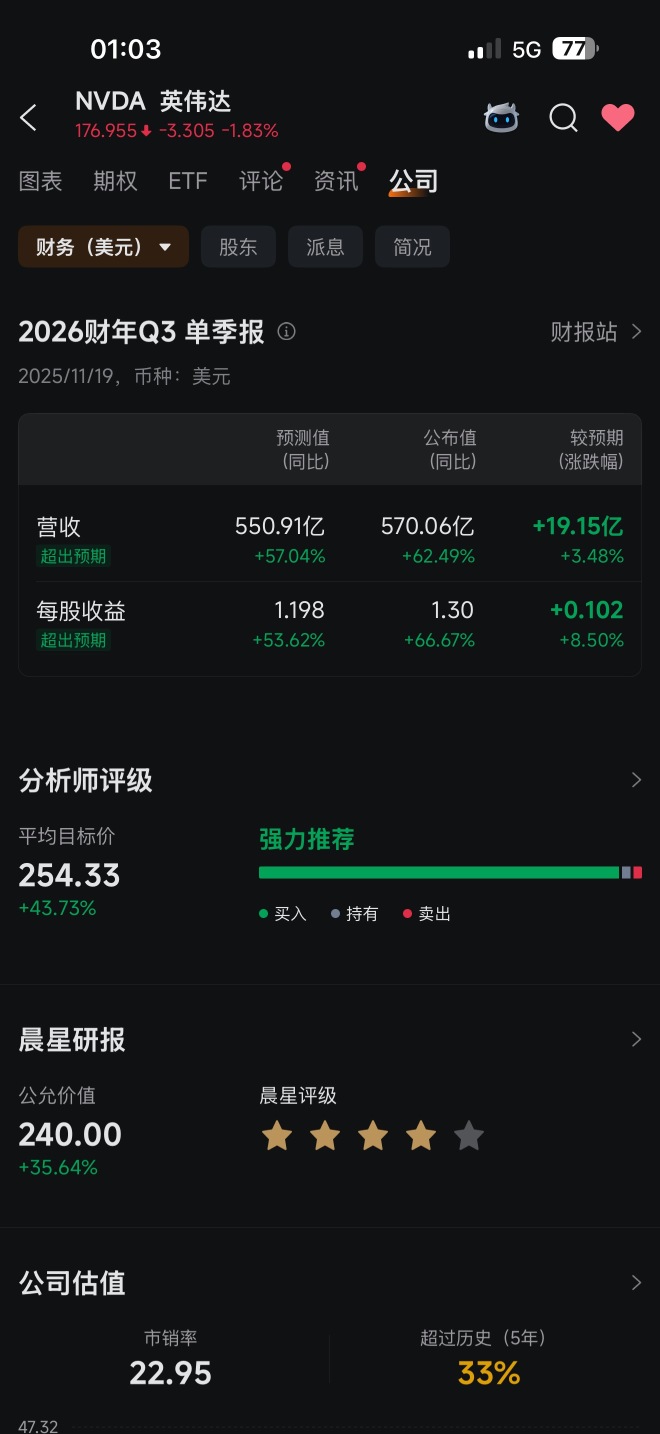Select the 简况 chip
660x1434 pixels.
click(x=412, y=247)
